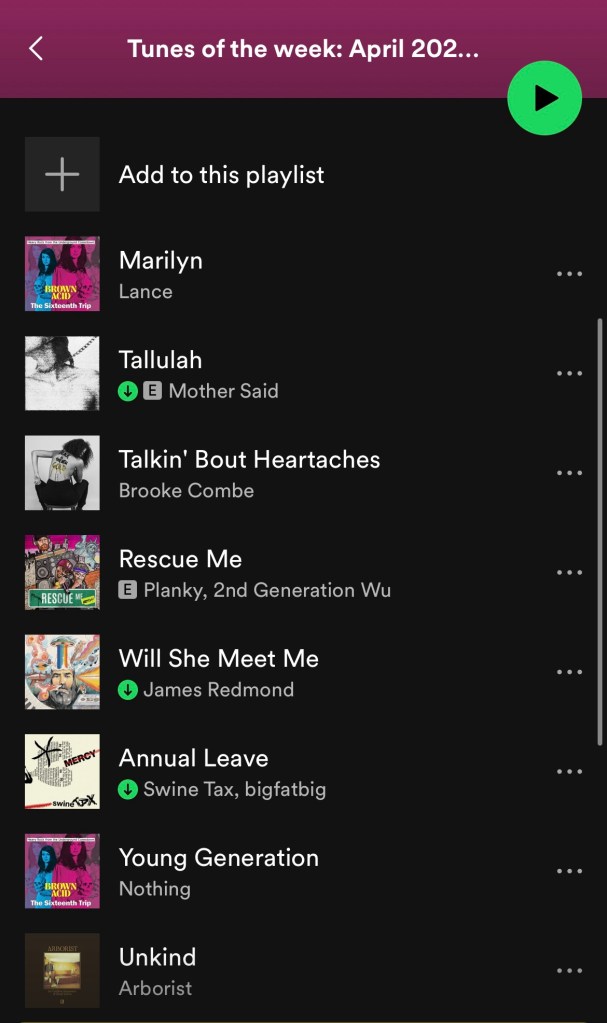The width and height of the screenshot is (607, 1023).
Task: Open more options for Young Generation
Action: 569,871
